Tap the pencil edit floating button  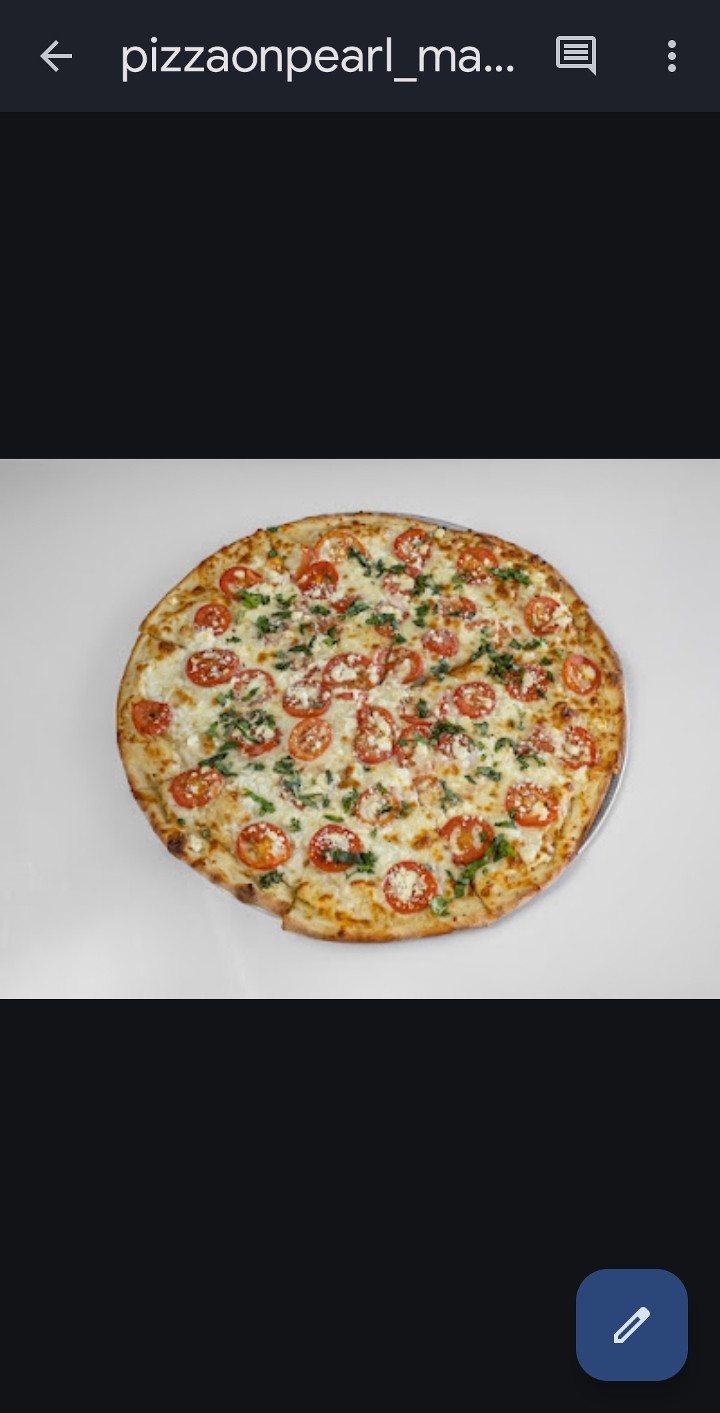631,1324
